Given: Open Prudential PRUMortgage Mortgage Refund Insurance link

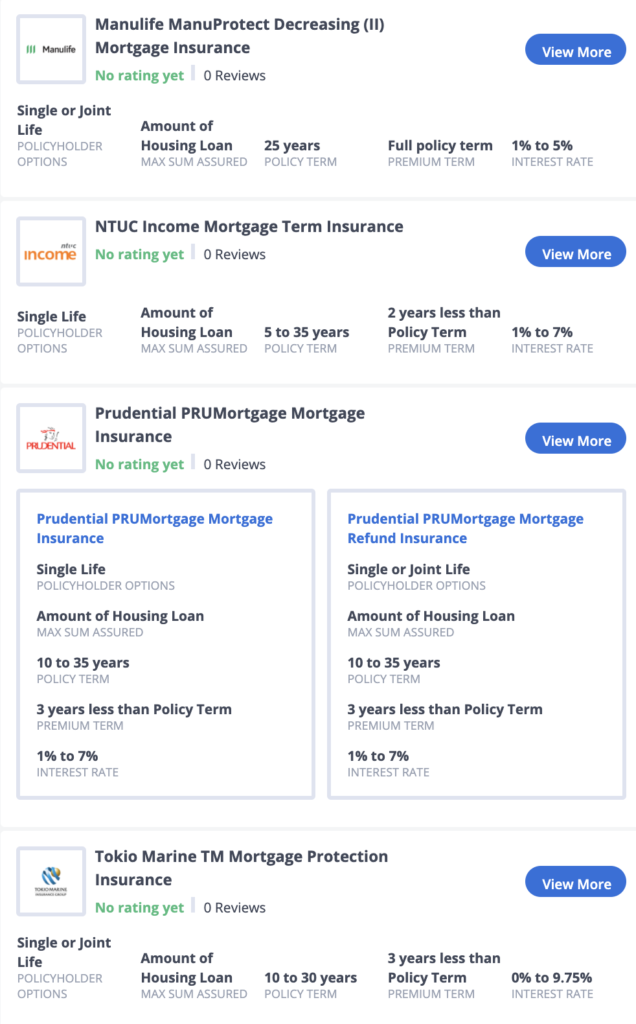Looking at the screenshot, I should [465, 528].
